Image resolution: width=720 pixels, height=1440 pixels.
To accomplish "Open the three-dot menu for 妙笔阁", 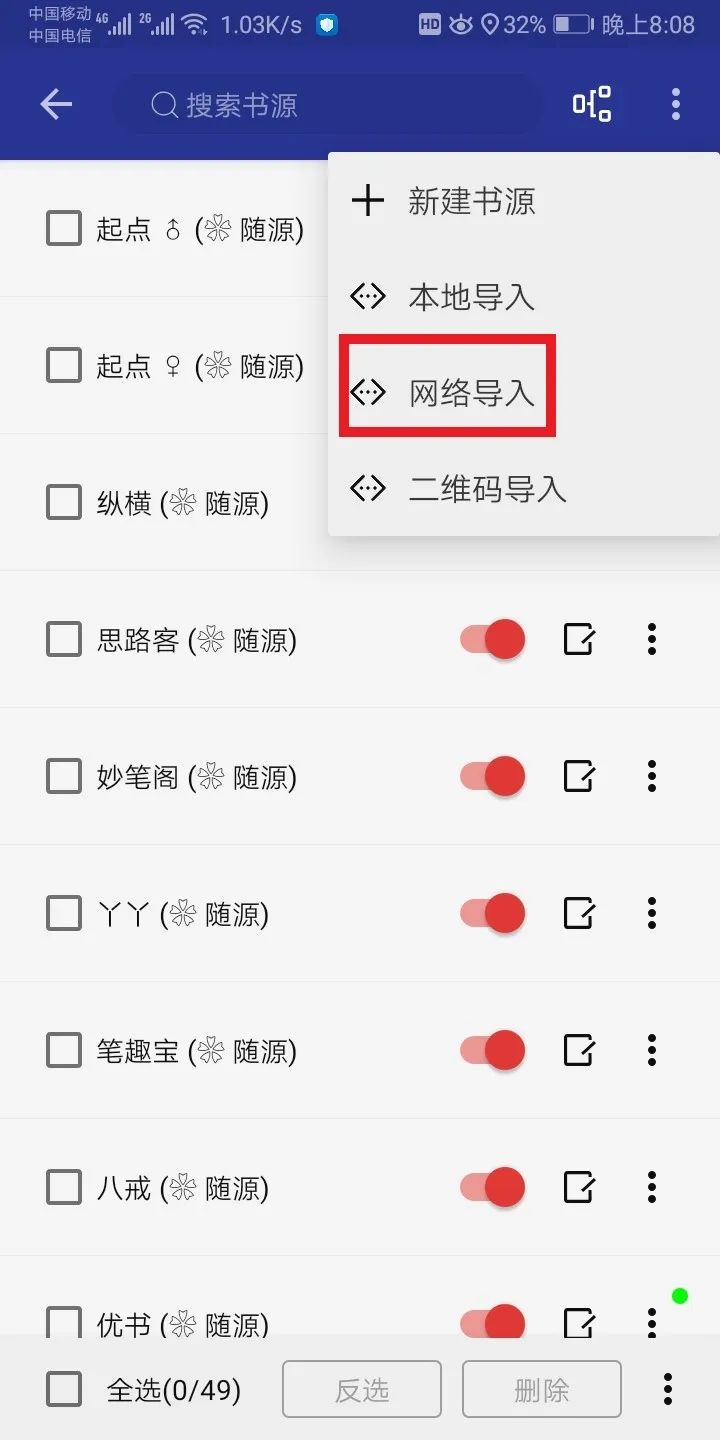I will [x=651, y=775].
